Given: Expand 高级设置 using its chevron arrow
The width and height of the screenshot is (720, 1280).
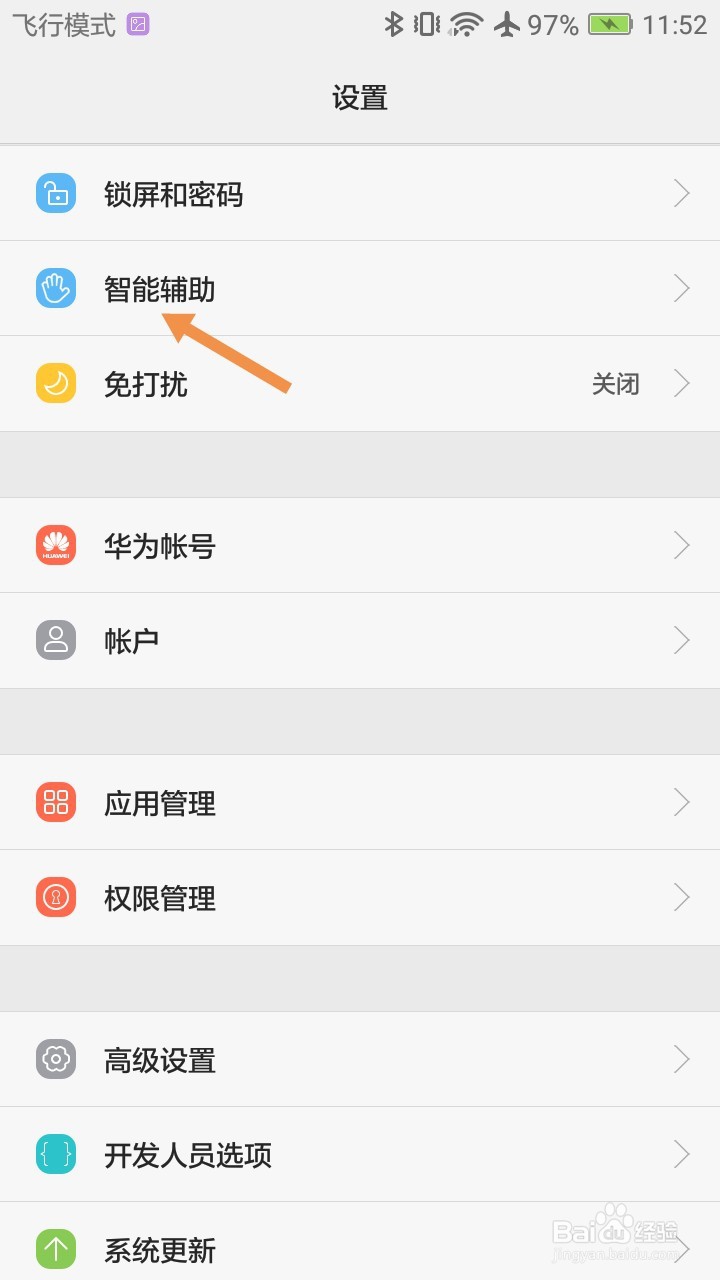Looking at the screenshot, I should (x=681, y=1059).
